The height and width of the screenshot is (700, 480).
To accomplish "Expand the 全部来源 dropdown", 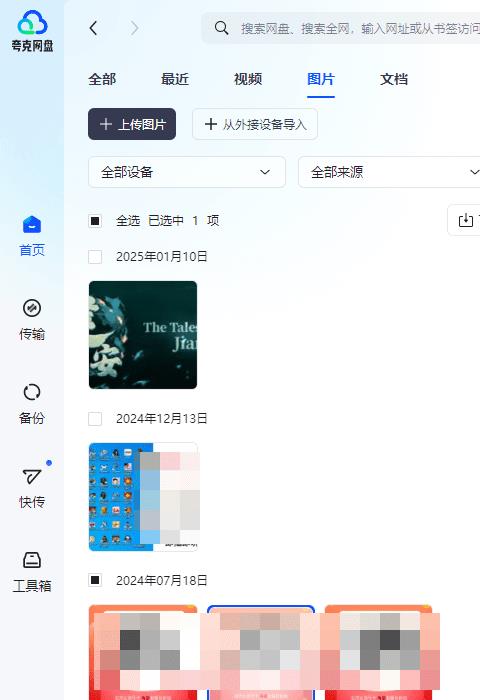I will (x=389, y=172).
